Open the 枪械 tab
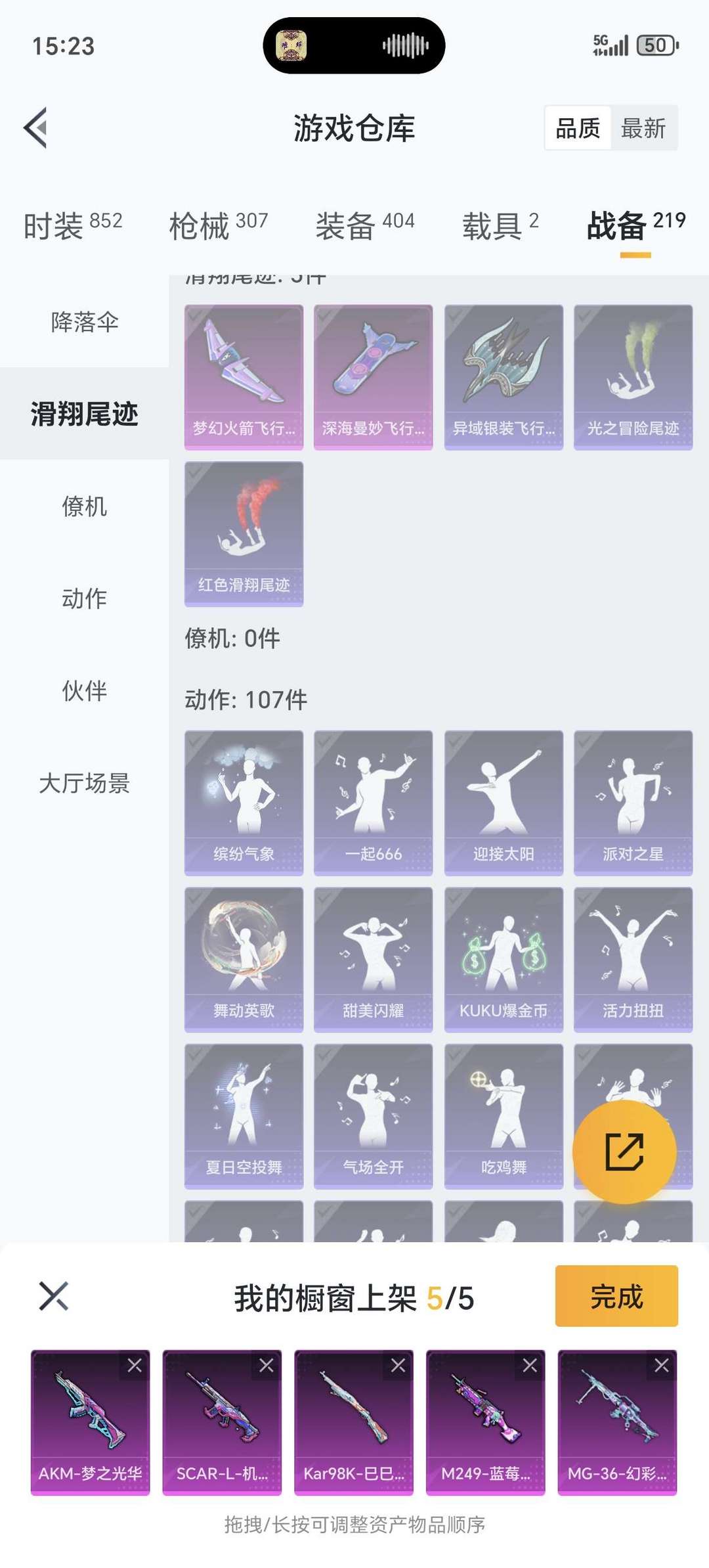Image resolution: width=709 pixels, height=1568 pixels. tap(219, 225)
